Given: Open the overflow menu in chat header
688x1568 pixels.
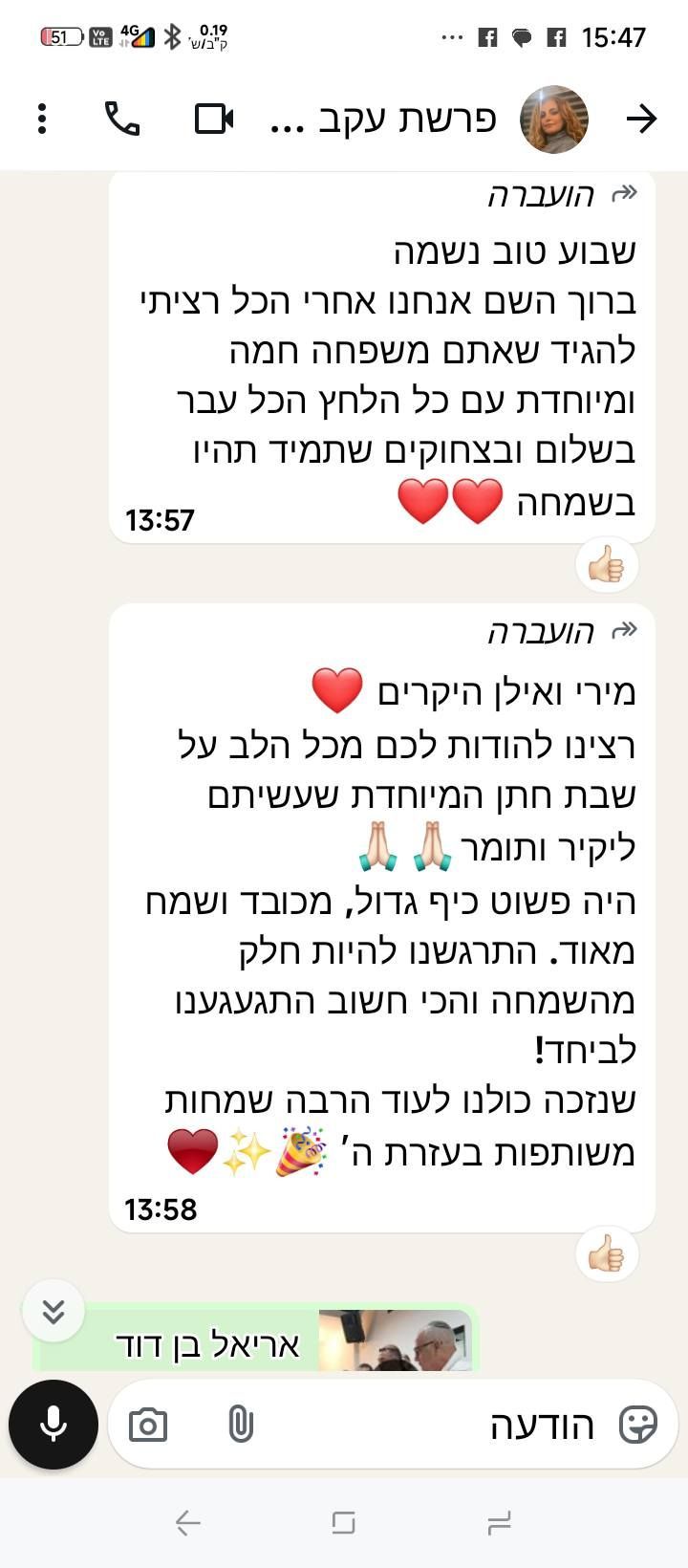Looking at the screenshot, I should pyautogui.click(x=41, y=119).
